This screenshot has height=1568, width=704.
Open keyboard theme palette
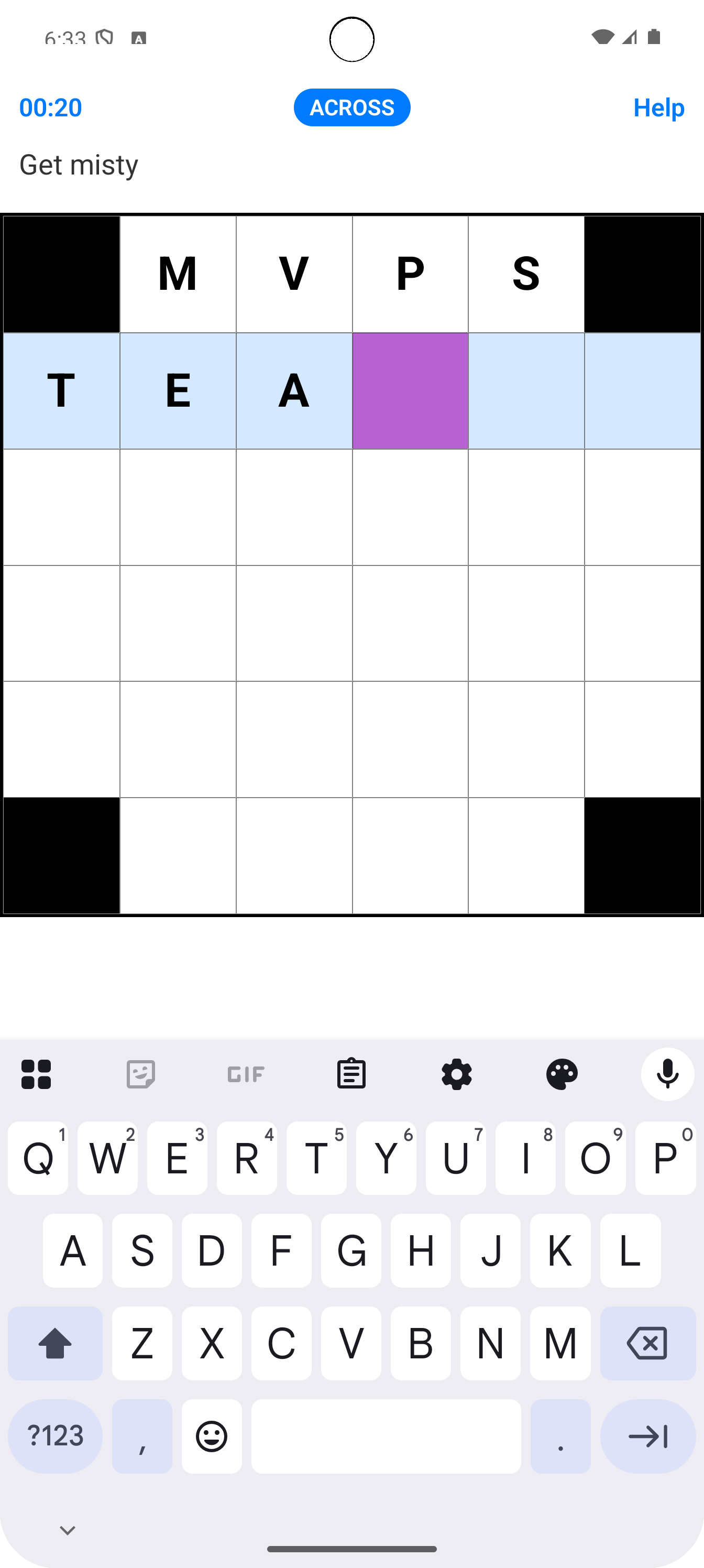562,1074
